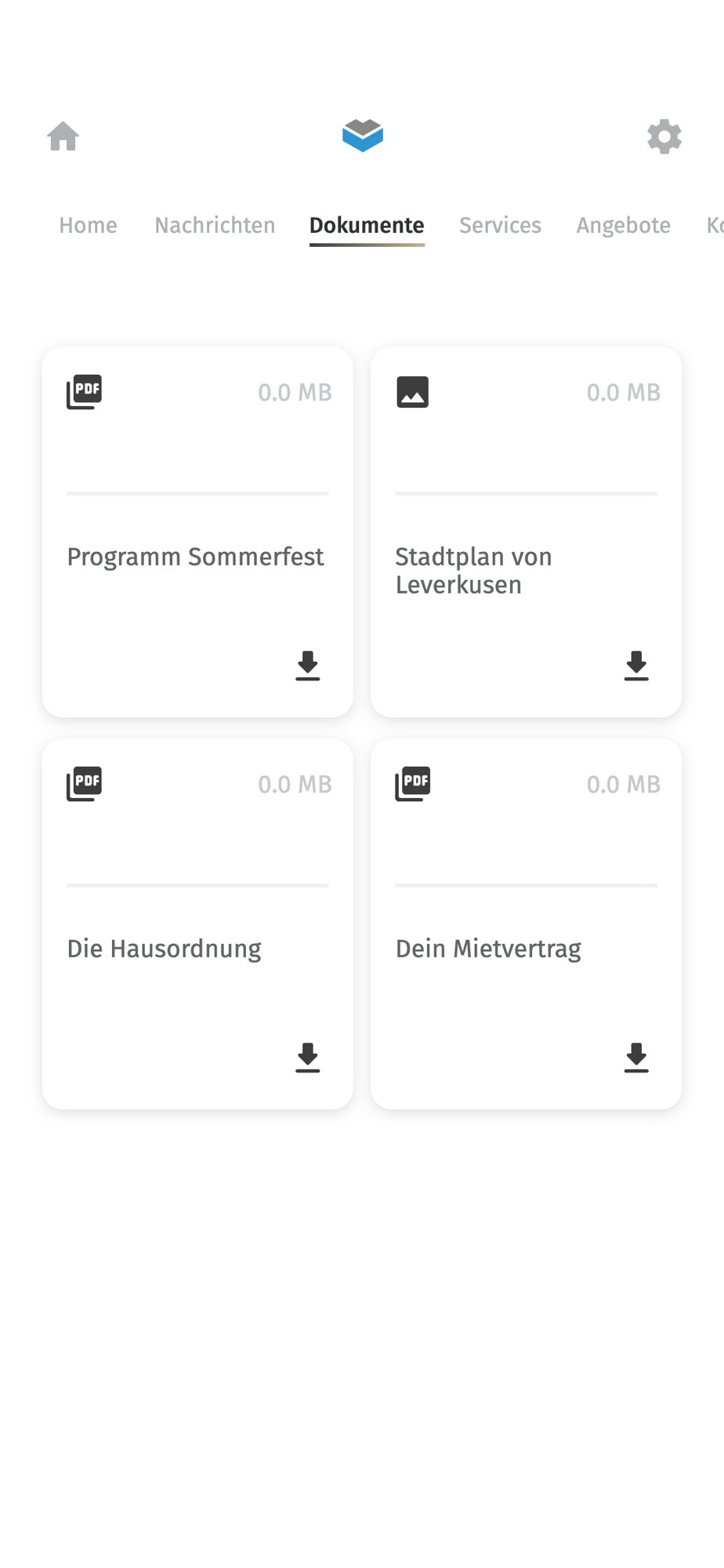Open the Stadtplan von Leverkusen card
724x1568 pixels.
pos(526,532)
